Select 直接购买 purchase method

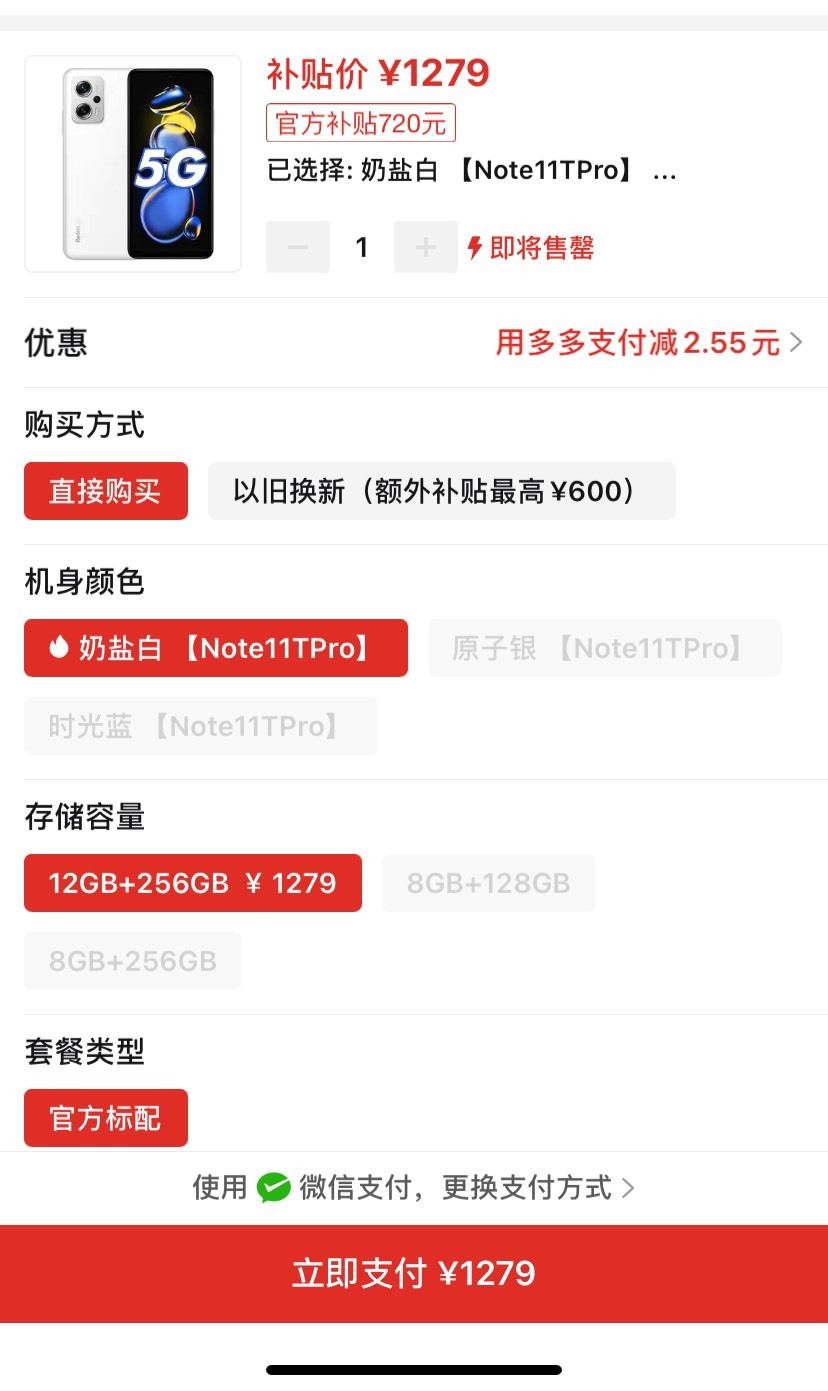[x=106, y=491]
